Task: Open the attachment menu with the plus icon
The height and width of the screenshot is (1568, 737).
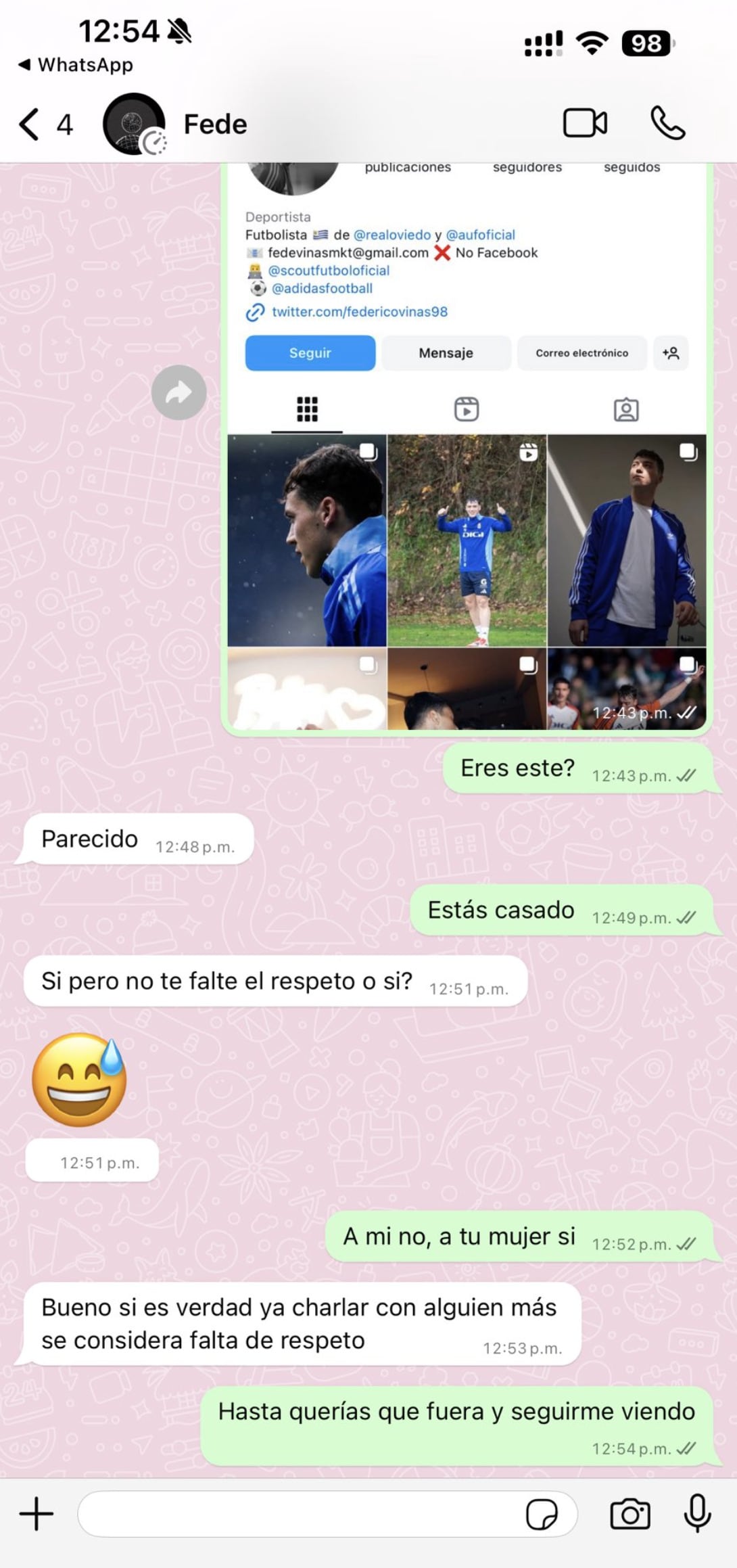Action: pyautogui.click(x=37, y=1513)
